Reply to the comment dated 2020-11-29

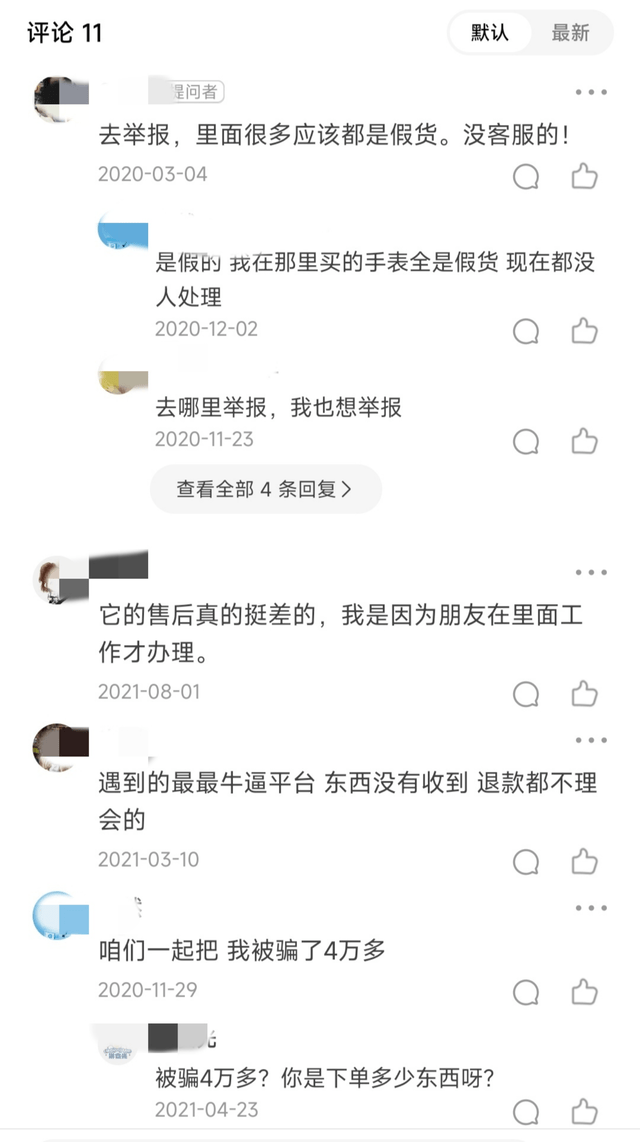click(526, 991)
